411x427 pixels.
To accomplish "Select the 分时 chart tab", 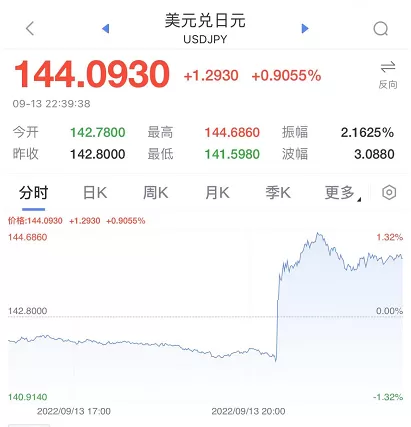I will click(33, 193).
